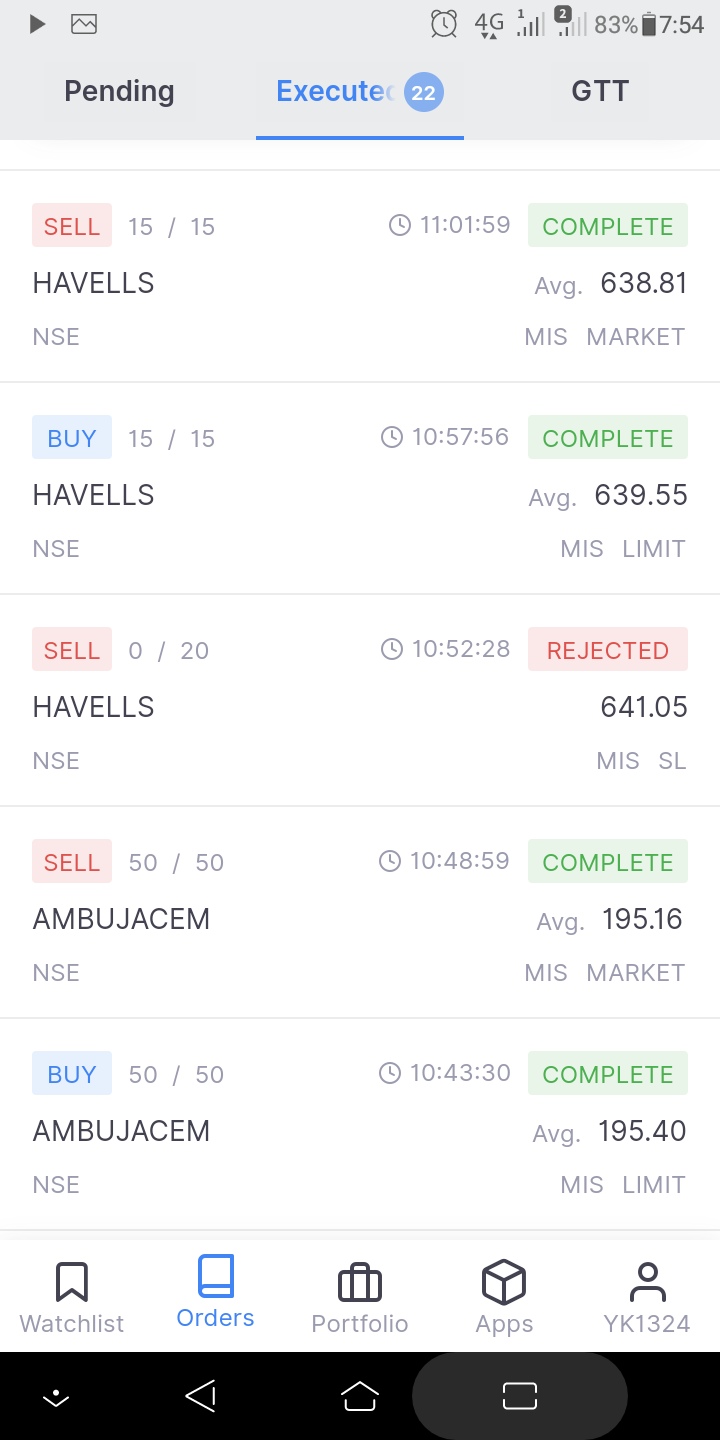The width and height of the screenshot is (720, 1440).
Task: Open the YK1324 profile tab
Action: (x=647, y=1298)
